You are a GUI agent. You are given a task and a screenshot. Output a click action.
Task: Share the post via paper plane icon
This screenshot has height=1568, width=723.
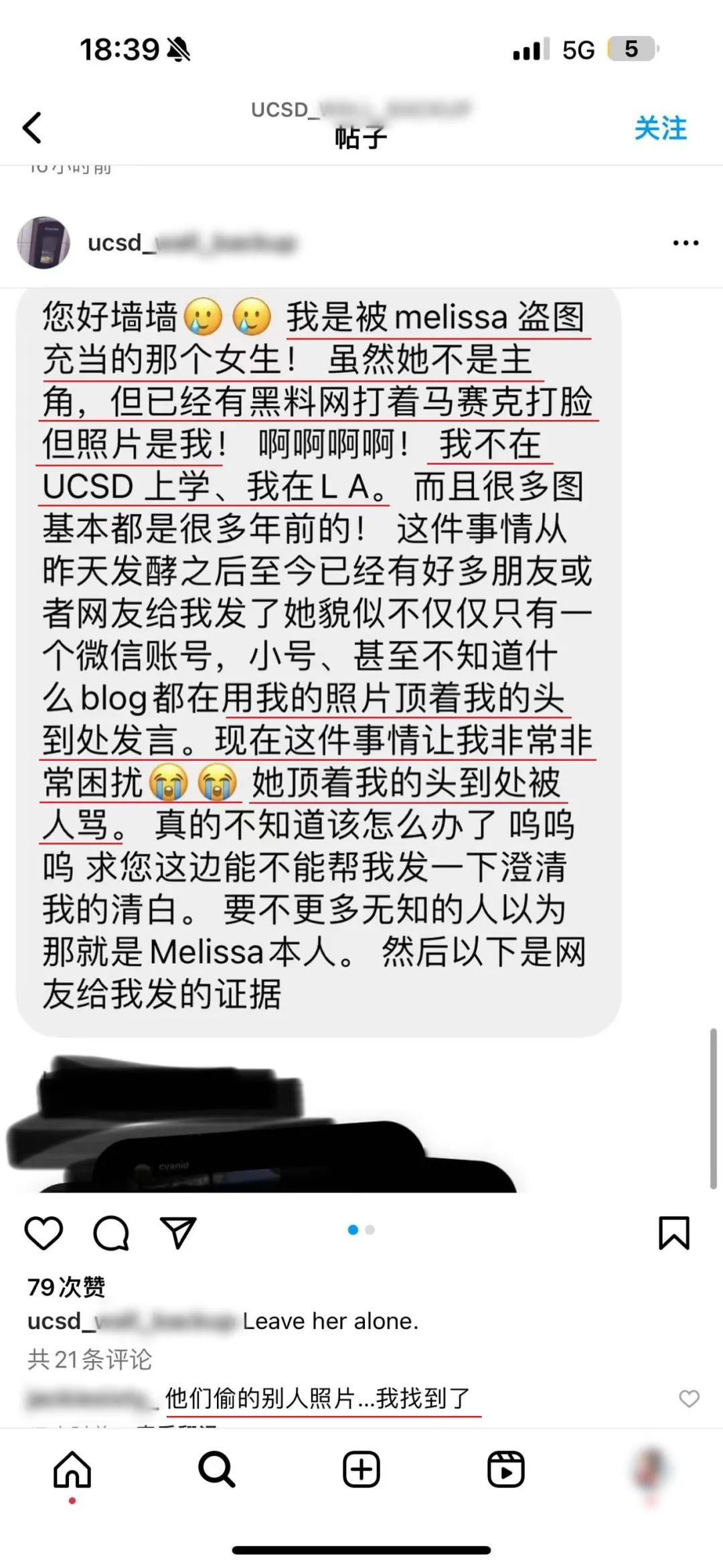178,1232
